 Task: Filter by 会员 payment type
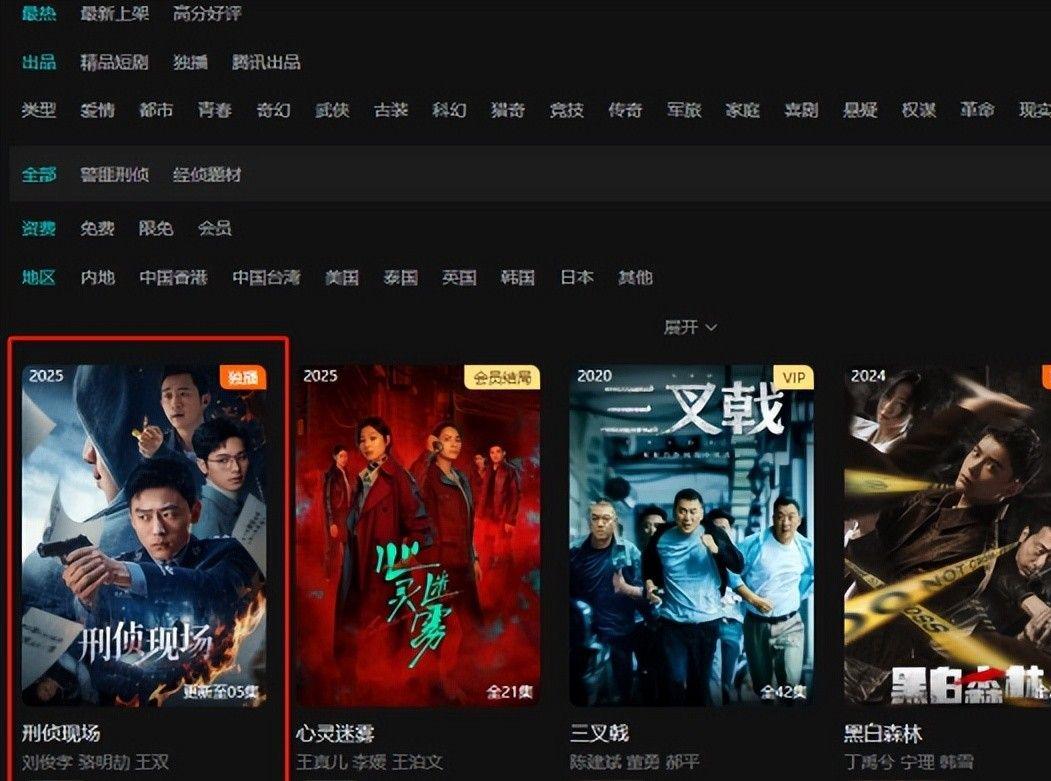214,228
